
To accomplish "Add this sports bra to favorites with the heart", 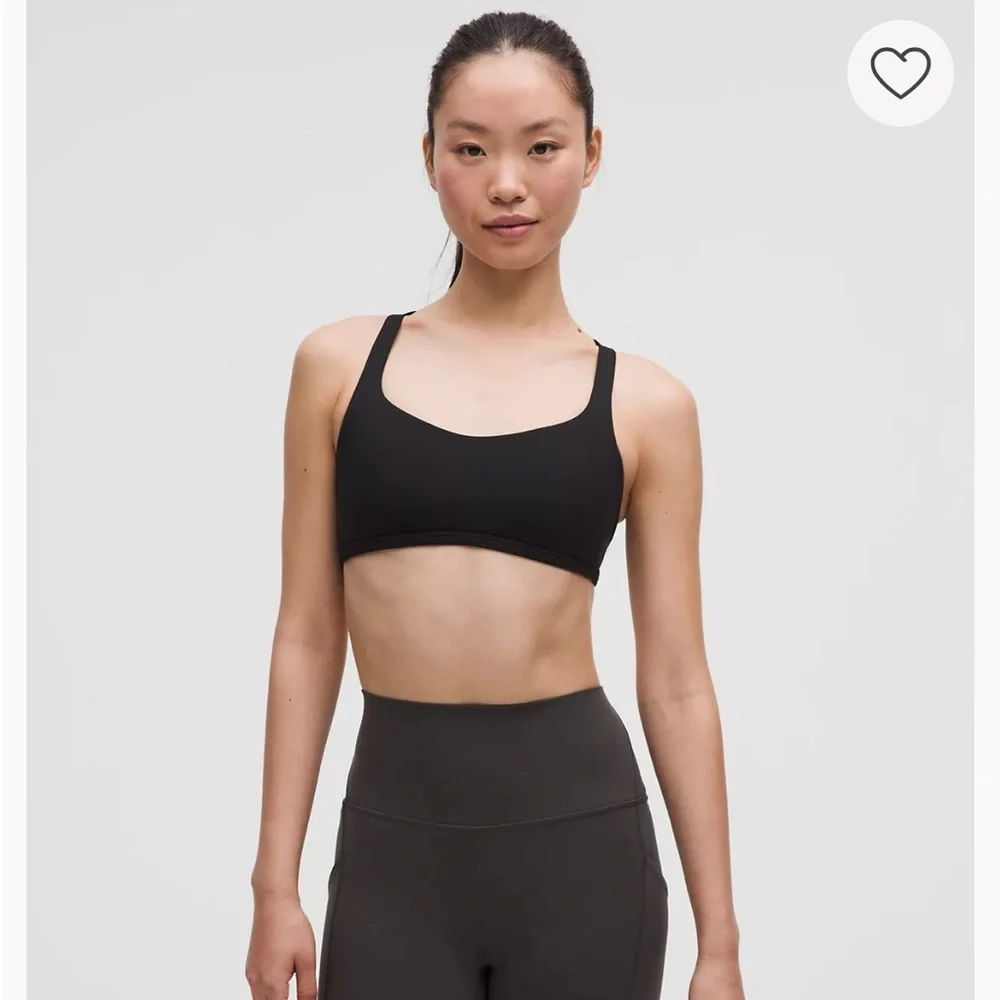I will coord(901,73).
